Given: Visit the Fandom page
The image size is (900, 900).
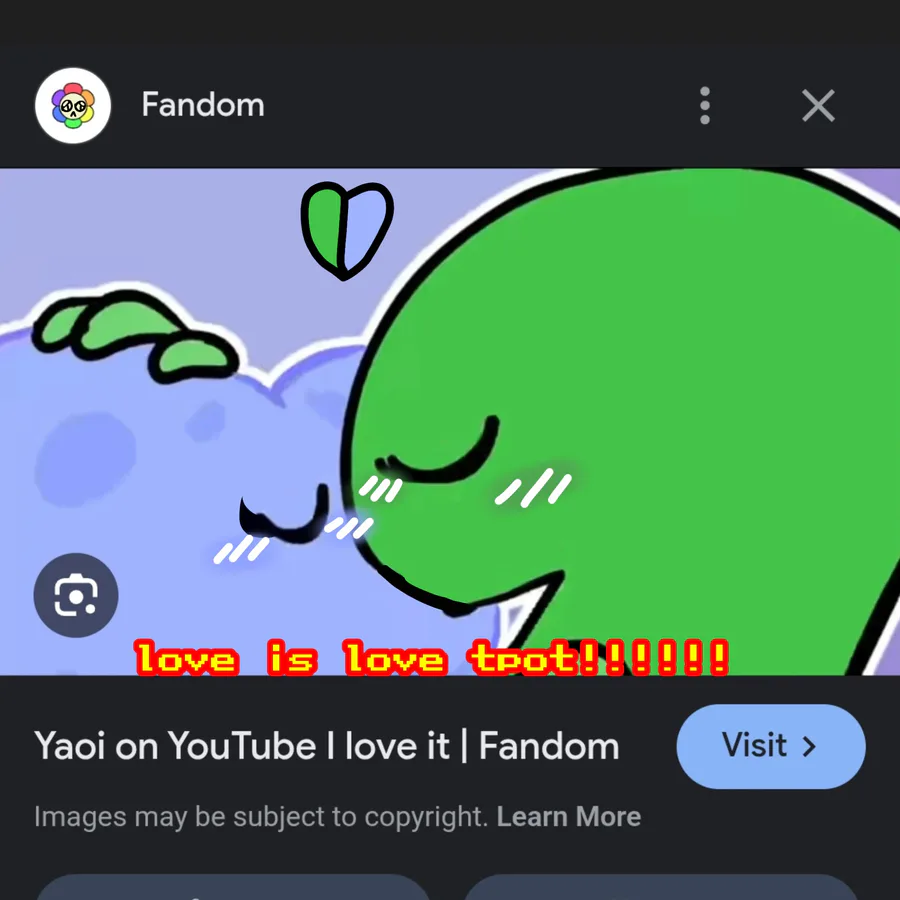Looking at the screenshot, I should 770,746.
